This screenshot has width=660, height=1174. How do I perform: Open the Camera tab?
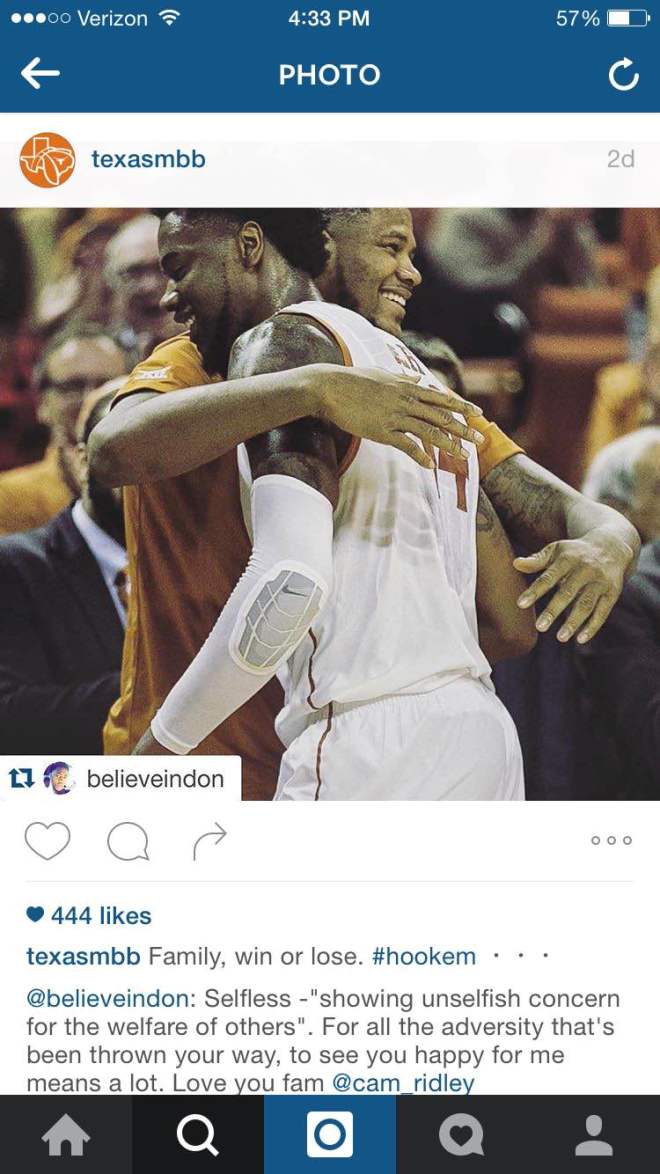click(x=330, y=1135)
